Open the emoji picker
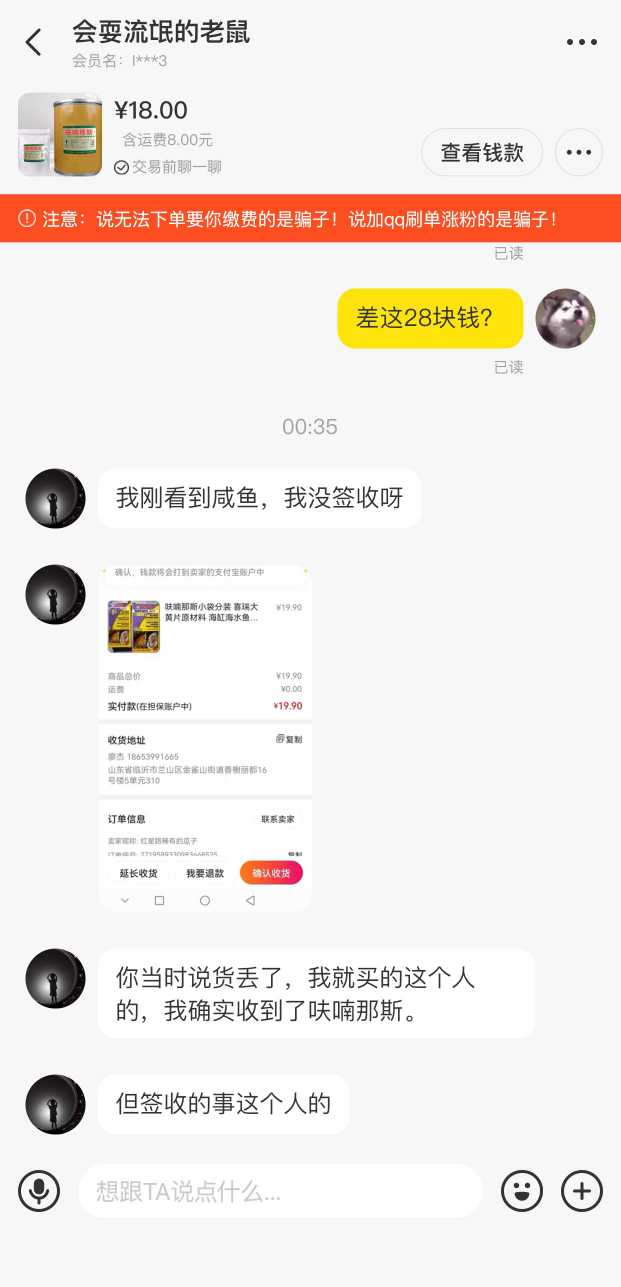621x1287 pixels. pos(521,1191)
